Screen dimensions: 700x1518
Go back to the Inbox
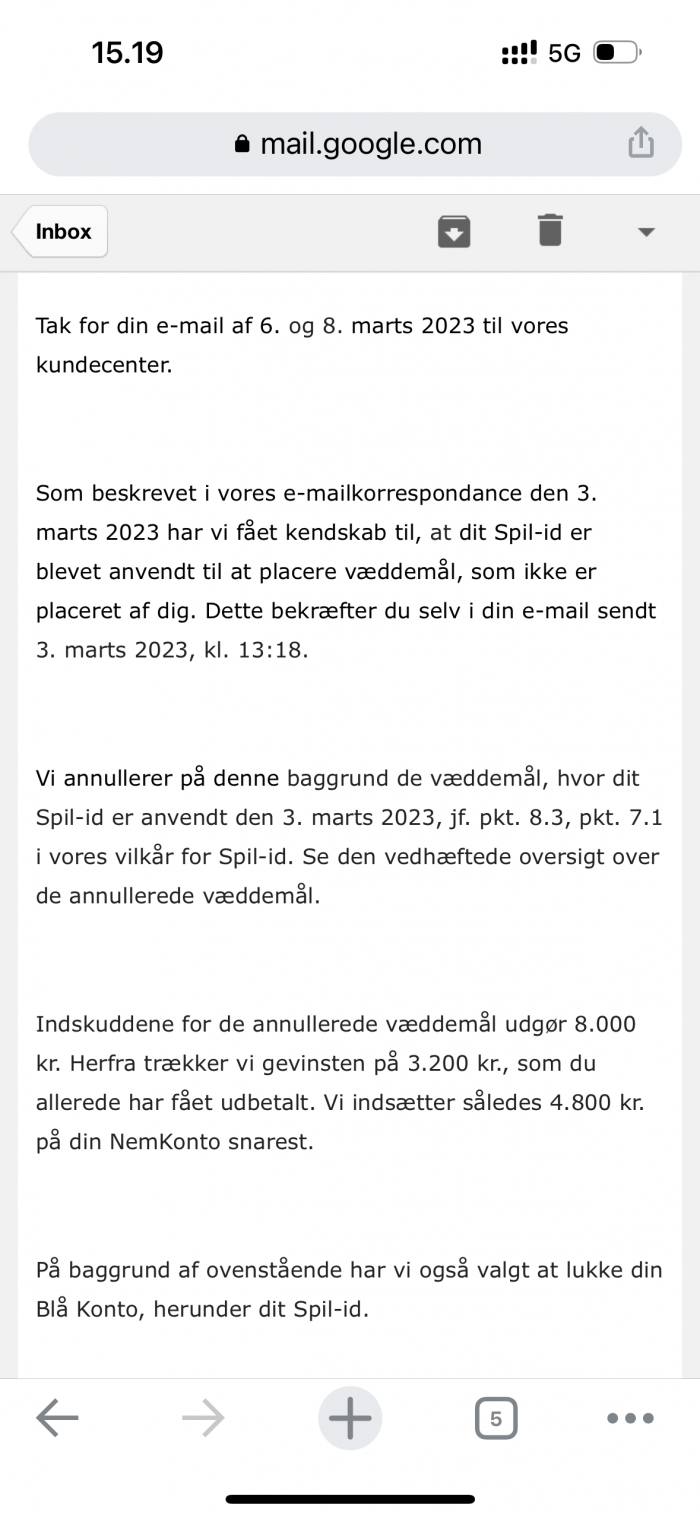[60, 231]
